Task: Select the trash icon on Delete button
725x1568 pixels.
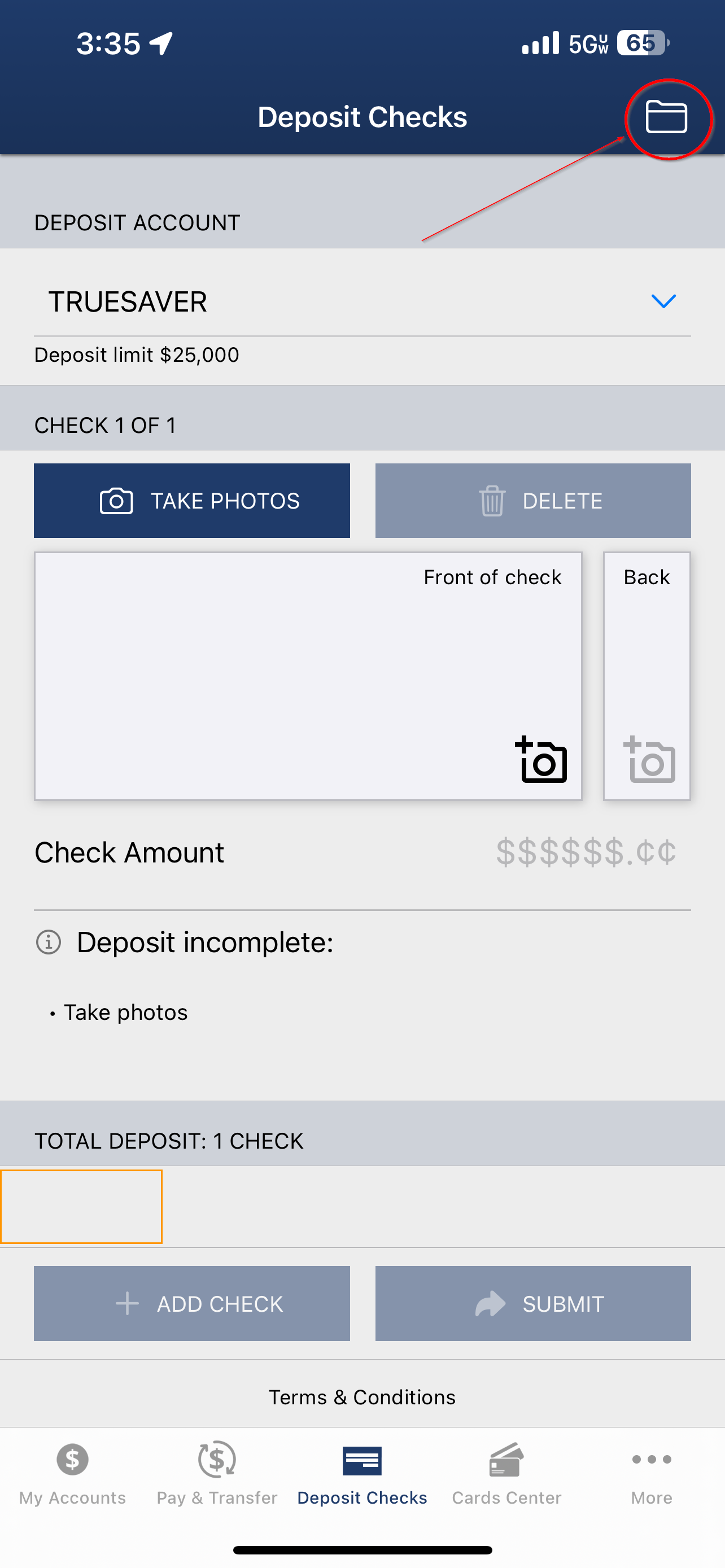Action: (x=493, y=500)
